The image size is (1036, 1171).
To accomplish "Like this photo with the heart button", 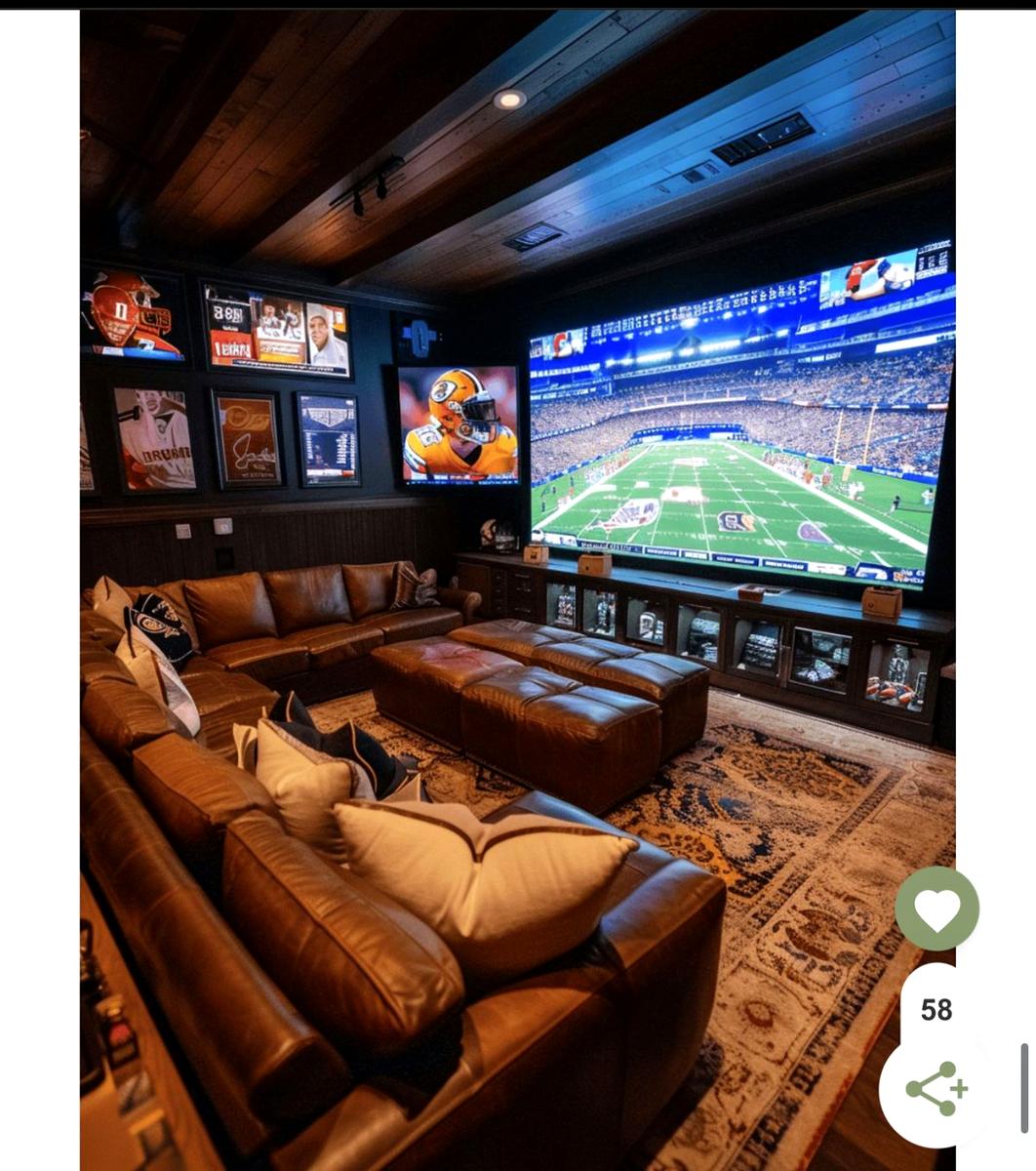I will pos(936,909).
